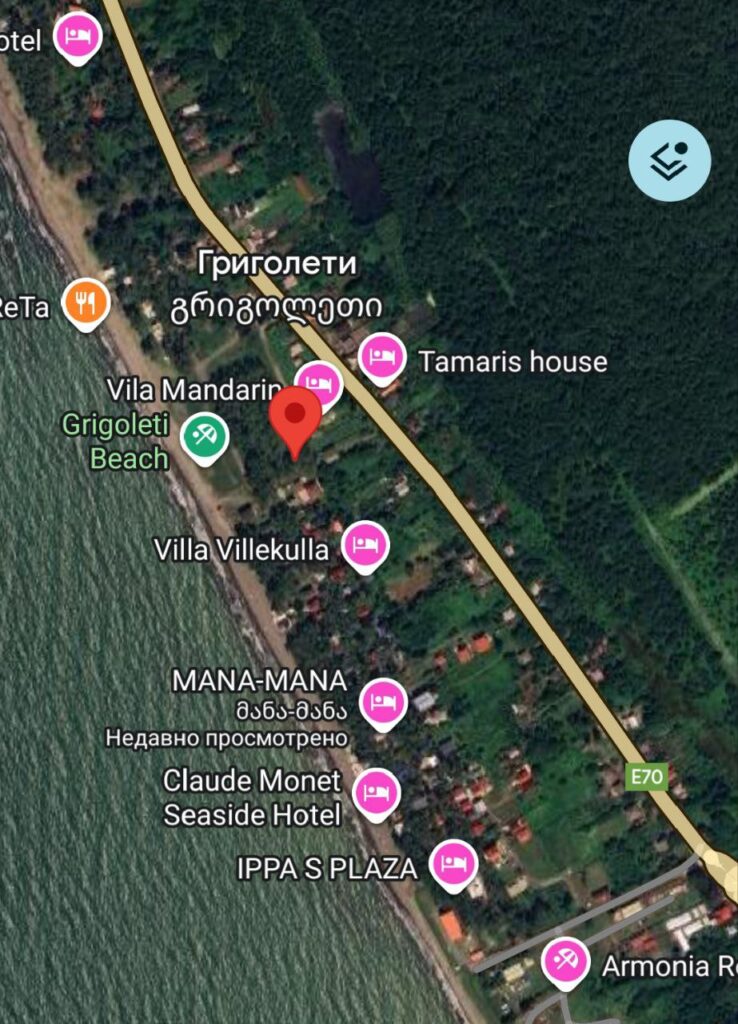Tap the Villa Villekulla hotel pin
The height and width of the screenshot is (1024, 738).
point(365,545)
